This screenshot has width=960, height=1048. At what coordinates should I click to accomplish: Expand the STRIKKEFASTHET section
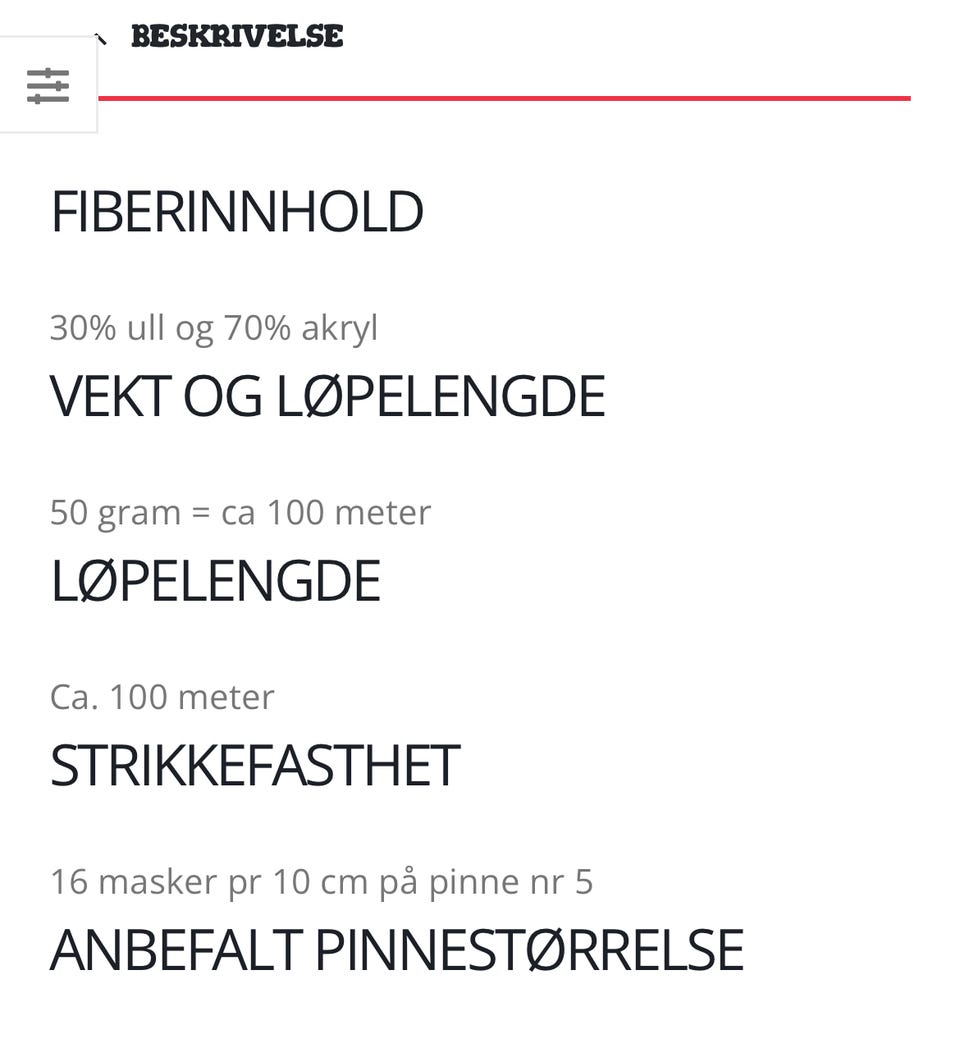(255, 764)
